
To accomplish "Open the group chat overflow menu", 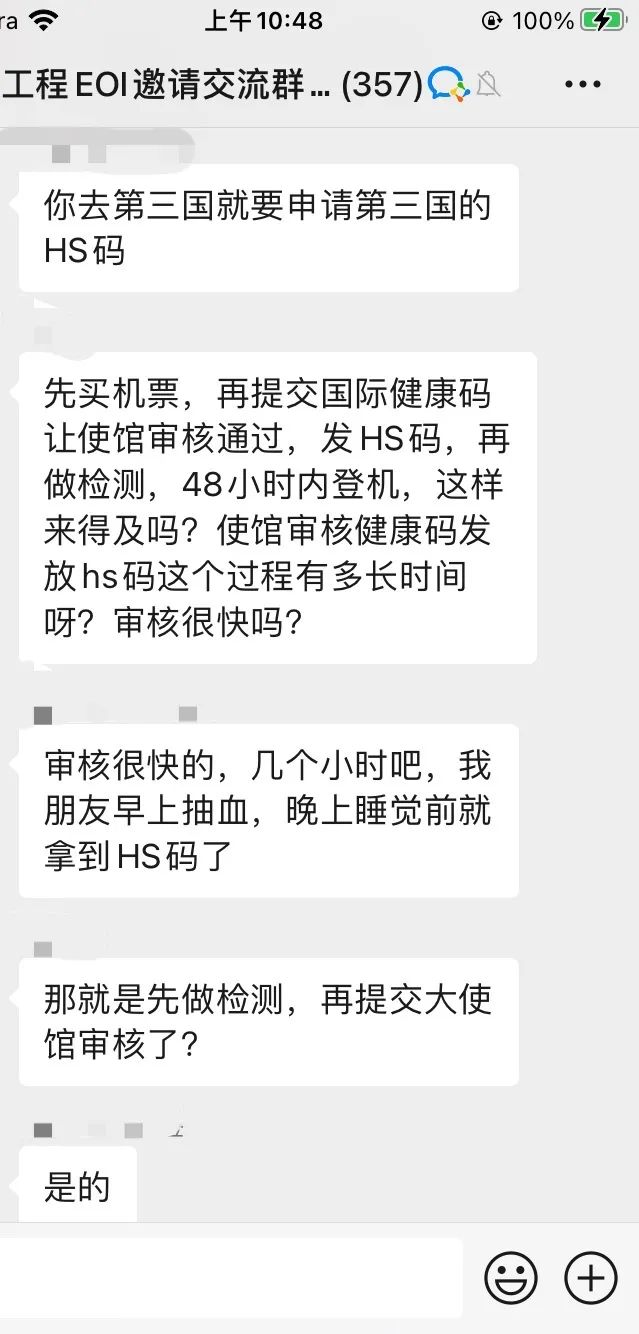I will pyautogui.click(x=582, y=85).
